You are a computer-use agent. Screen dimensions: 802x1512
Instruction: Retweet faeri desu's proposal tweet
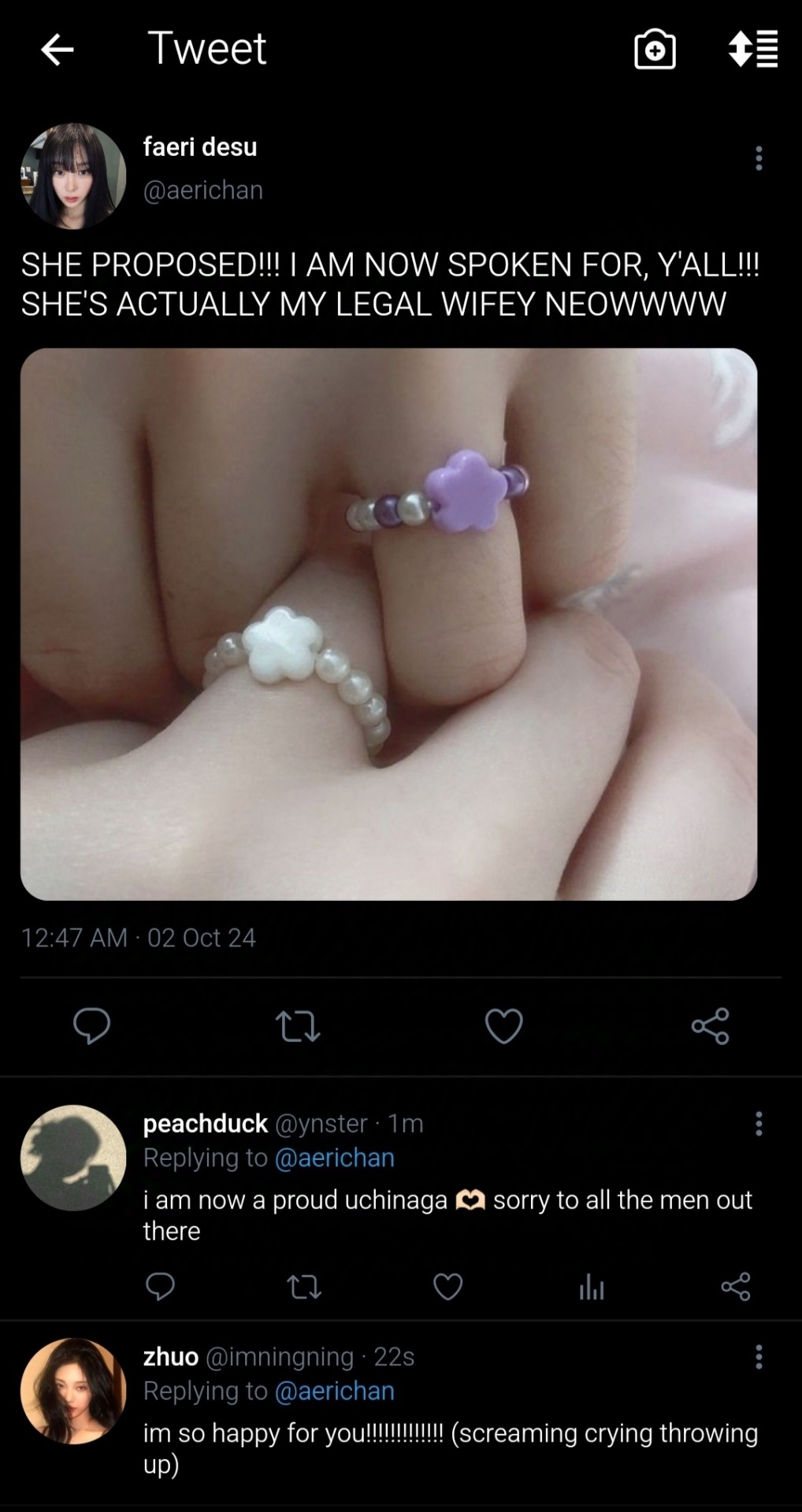(298, 1025)
